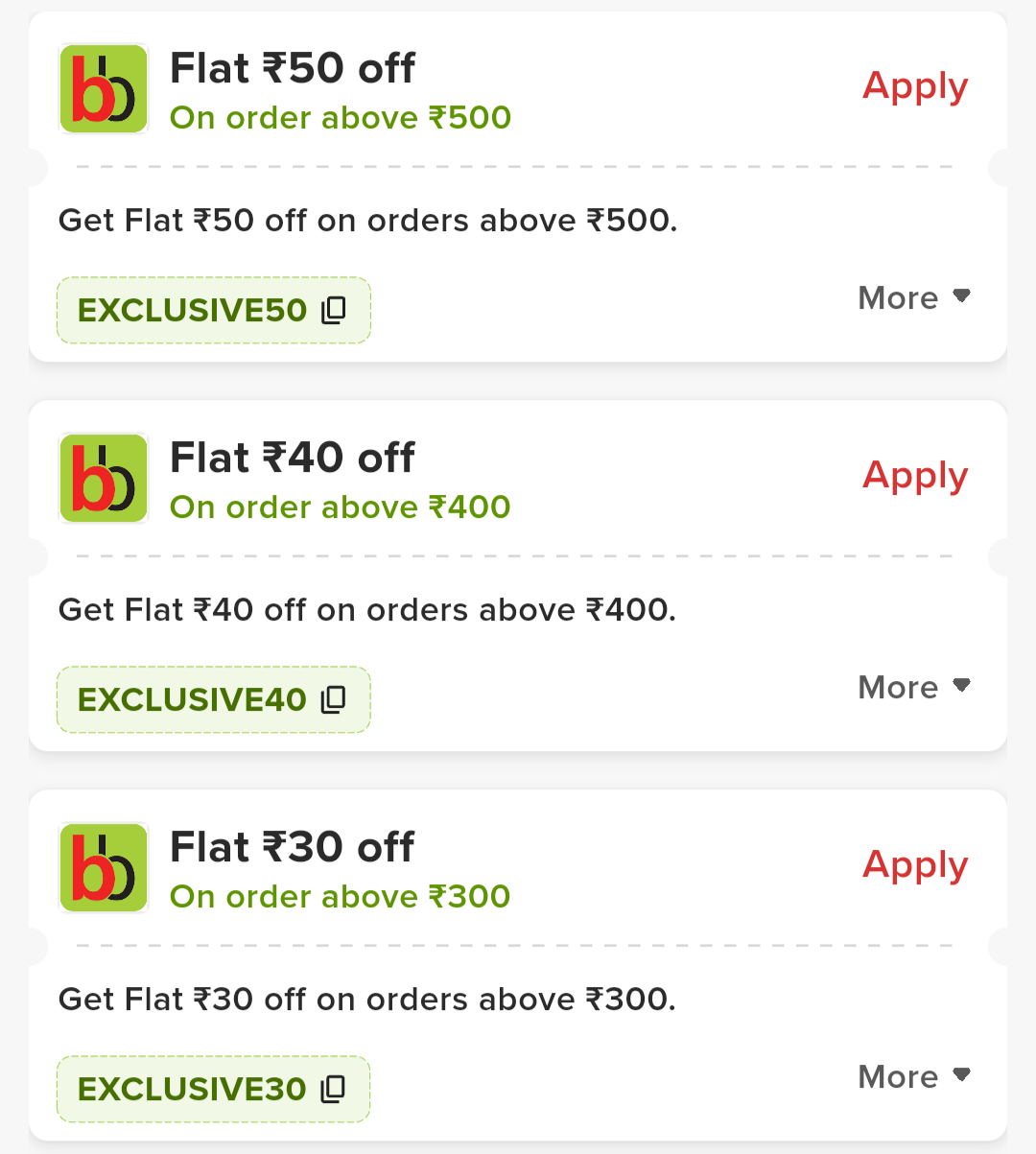The image size is (1036, 1154).
Task: Click the Get Flat ₹40 off description text
Action: (x=368, y=609)
